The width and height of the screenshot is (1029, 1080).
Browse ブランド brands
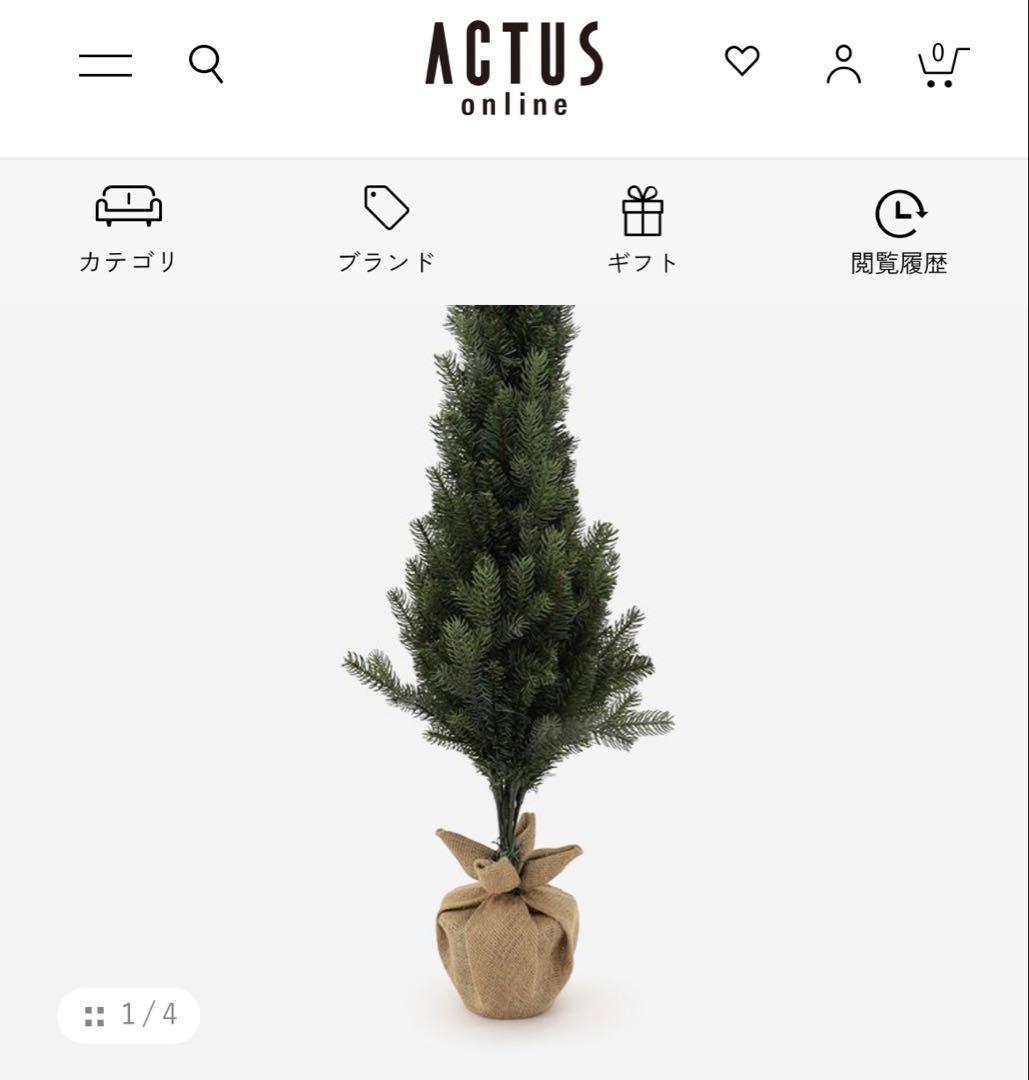coord(387,230)
